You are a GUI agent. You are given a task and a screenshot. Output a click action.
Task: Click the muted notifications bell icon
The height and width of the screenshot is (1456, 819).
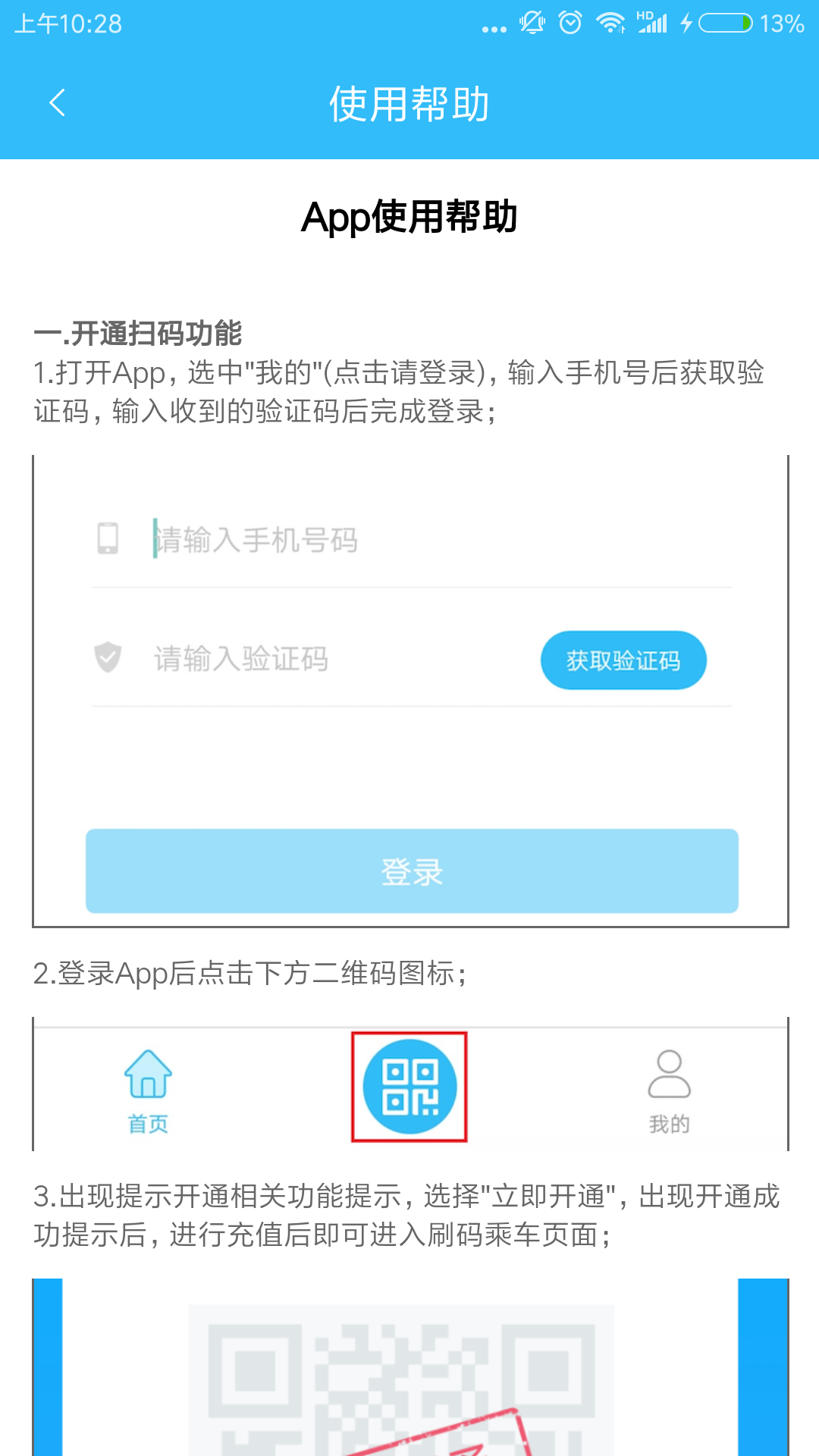[x=531, y=23]
